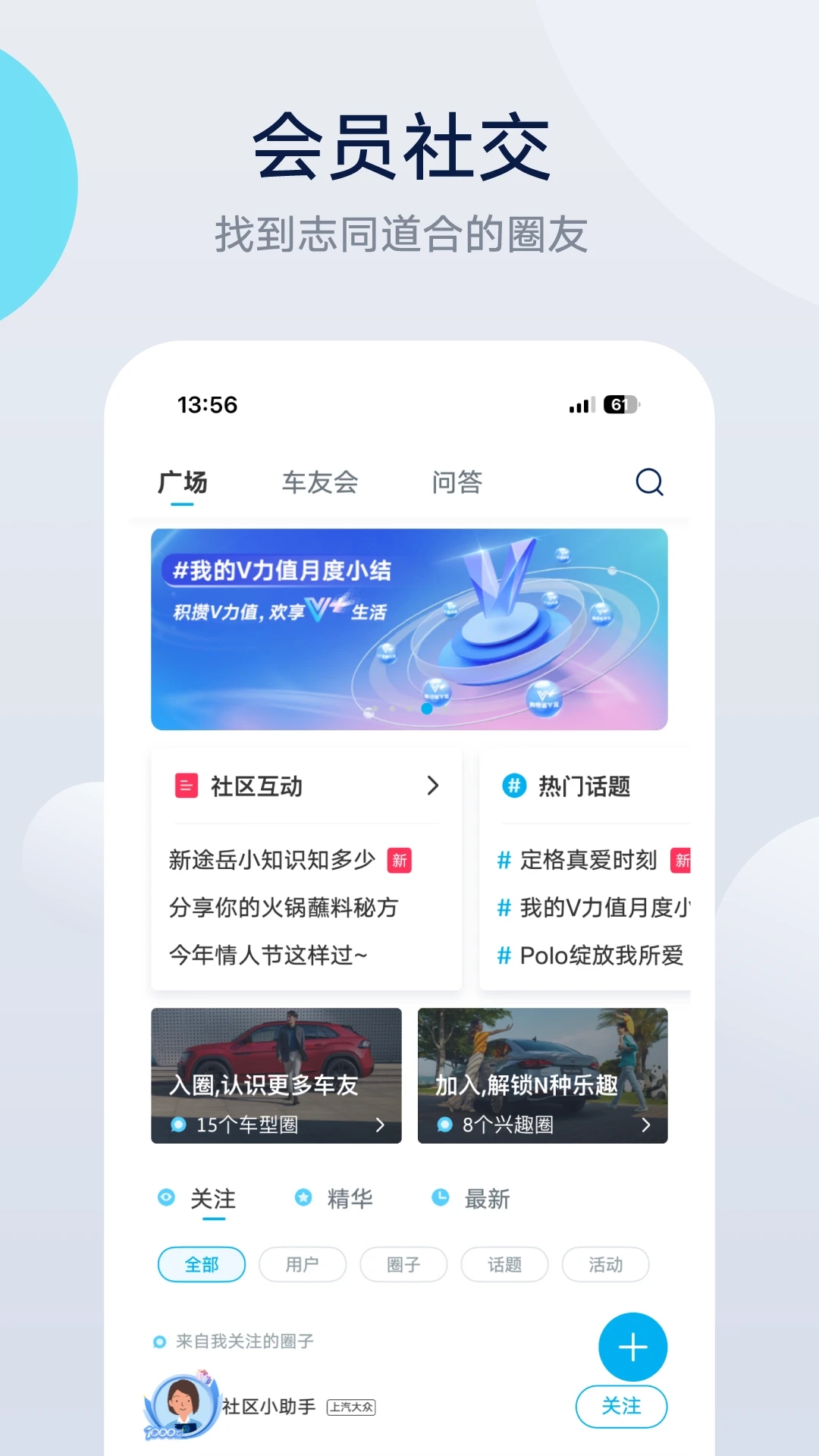Tap the 关注 button to follow 社区小助手
Viewport: 819px width, 1456px height.
[x=621, y=1405]
